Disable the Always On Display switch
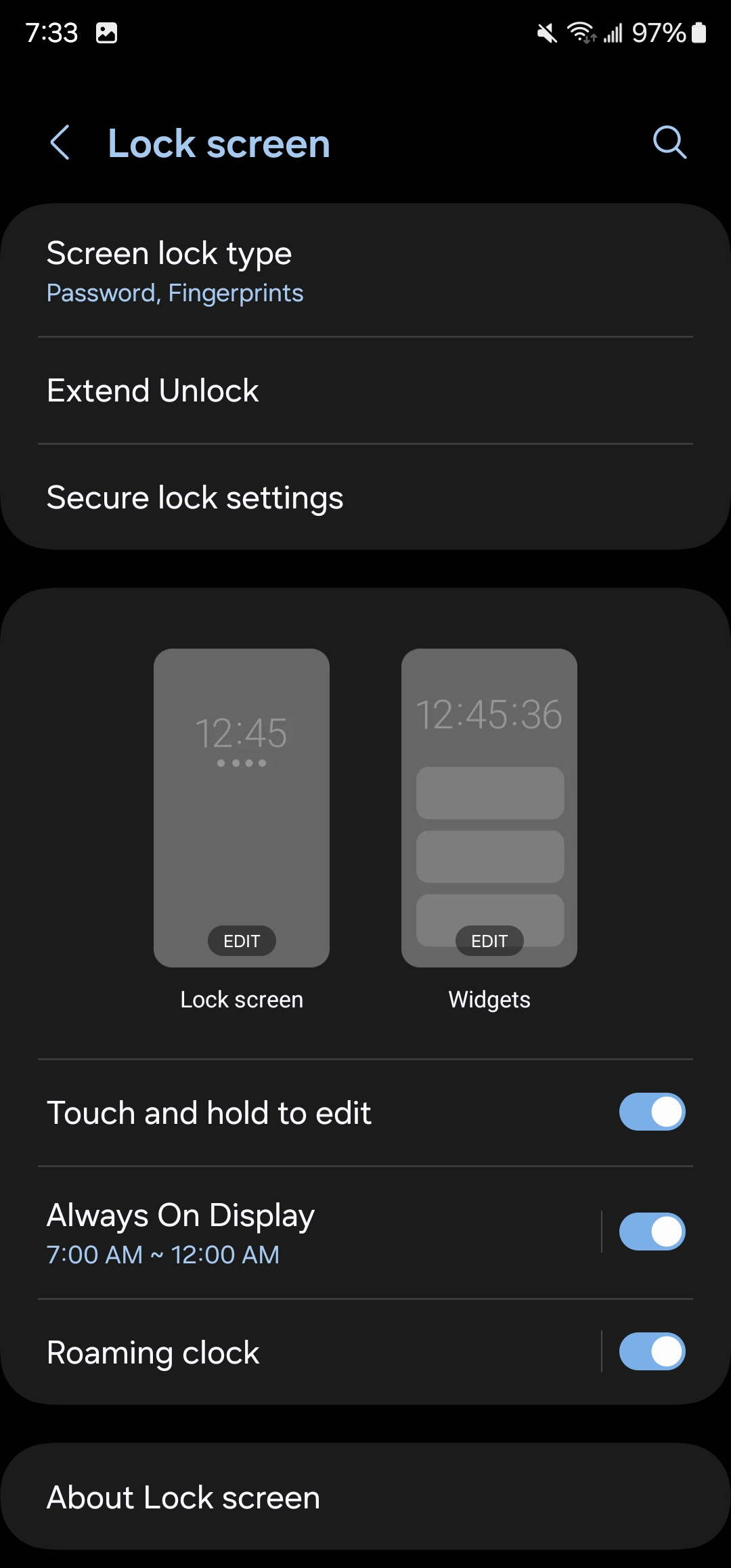Screen dimensions: 731x1568 [x=652, y=1232]
